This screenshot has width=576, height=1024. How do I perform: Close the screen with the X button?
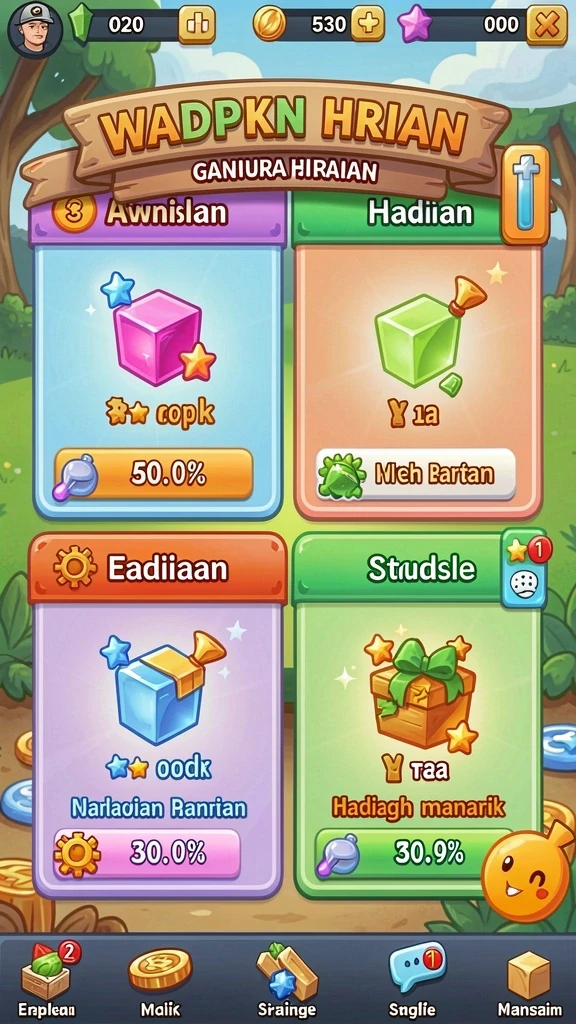(547, 25)
